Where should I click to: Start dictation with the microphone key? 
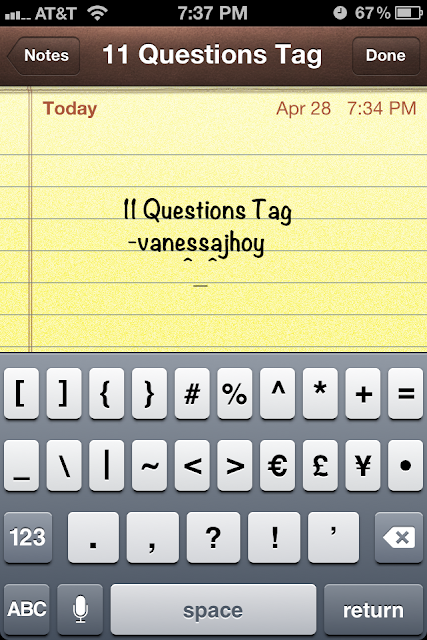[x=80, y=610]
